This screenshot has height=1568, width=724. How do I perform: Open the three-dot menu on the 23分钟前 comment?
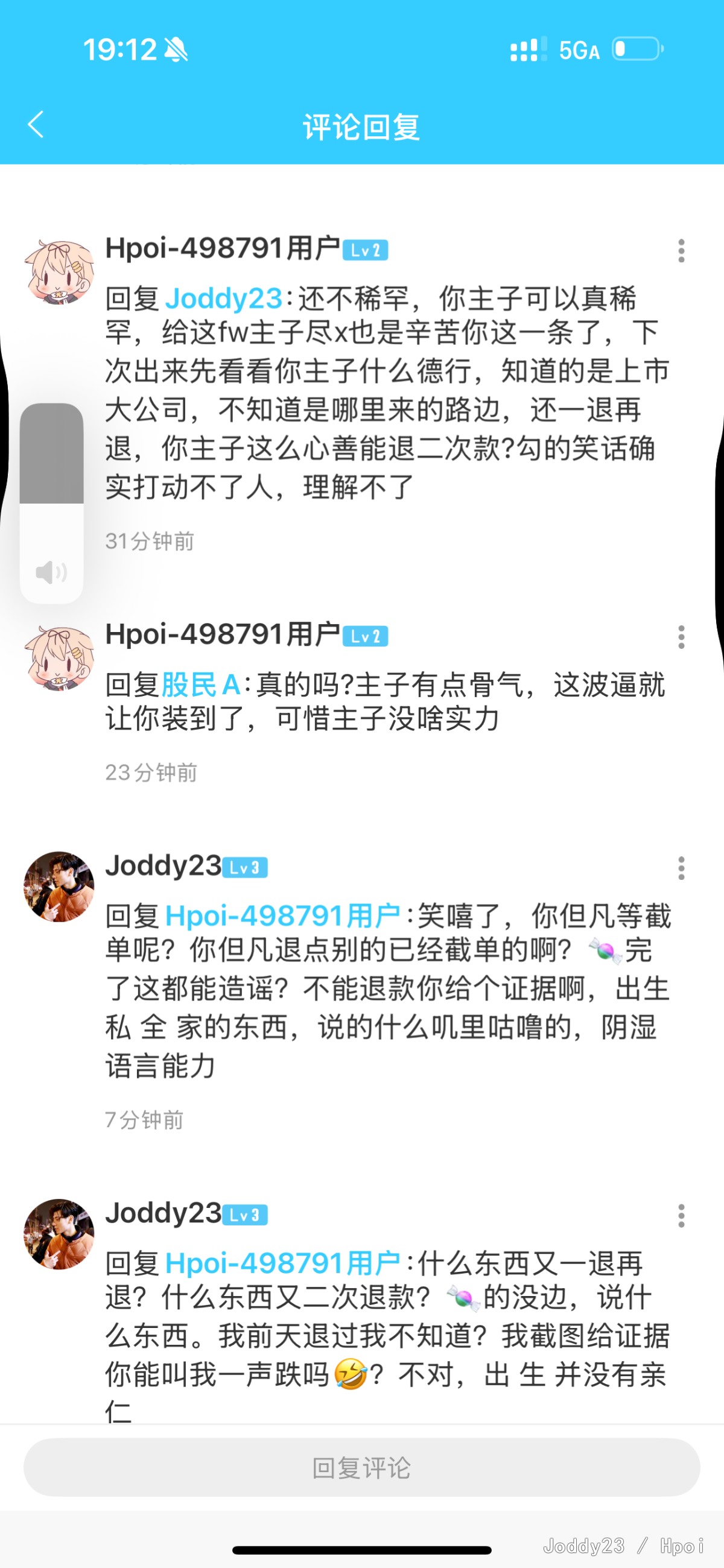681,637
